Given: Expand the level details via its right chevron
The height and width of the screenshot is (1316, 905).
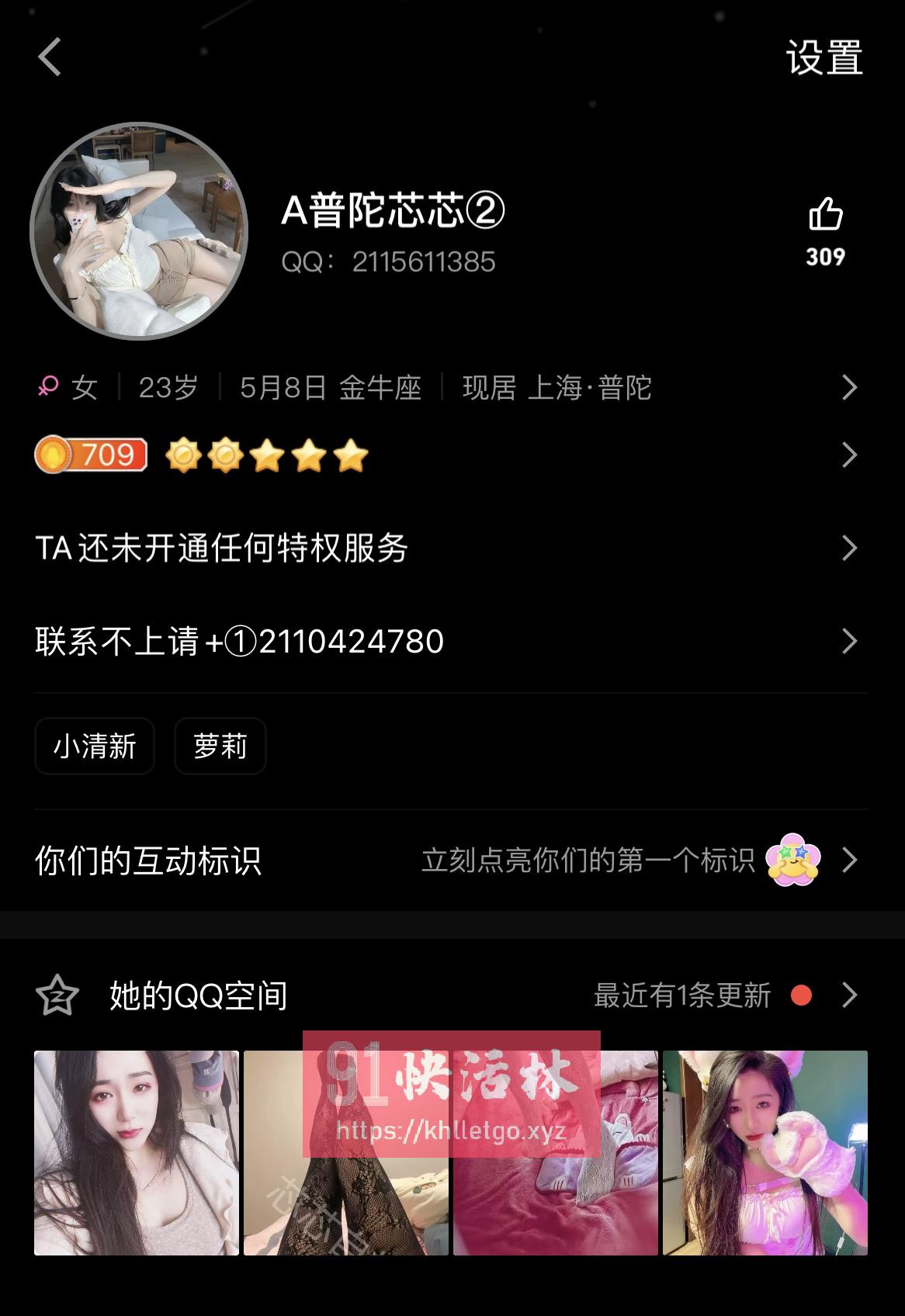Looking at the screenshot, I should tap(848, 456).
